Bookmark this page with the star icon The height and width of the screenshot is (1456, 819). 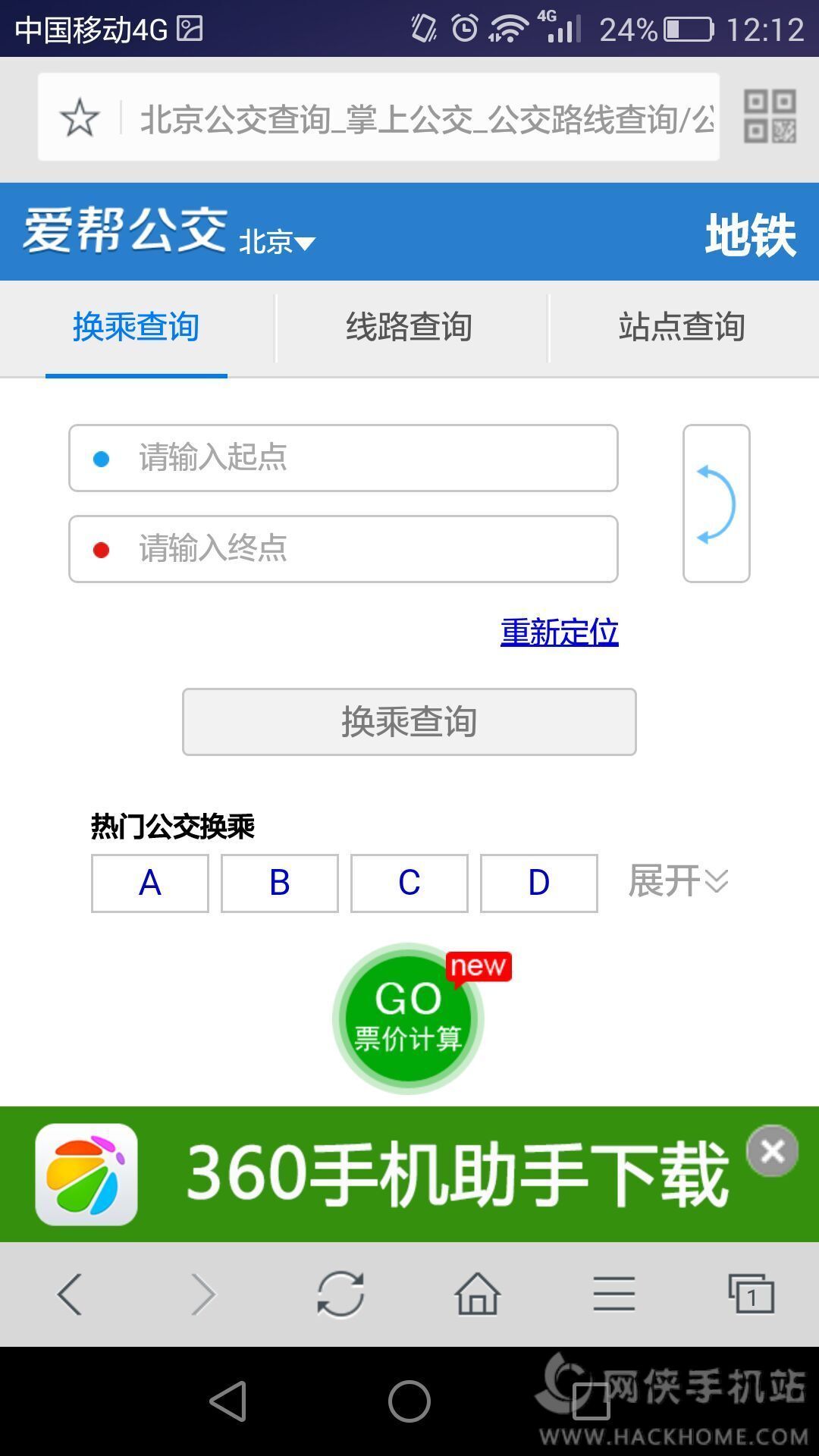click(x=80, y=118)
